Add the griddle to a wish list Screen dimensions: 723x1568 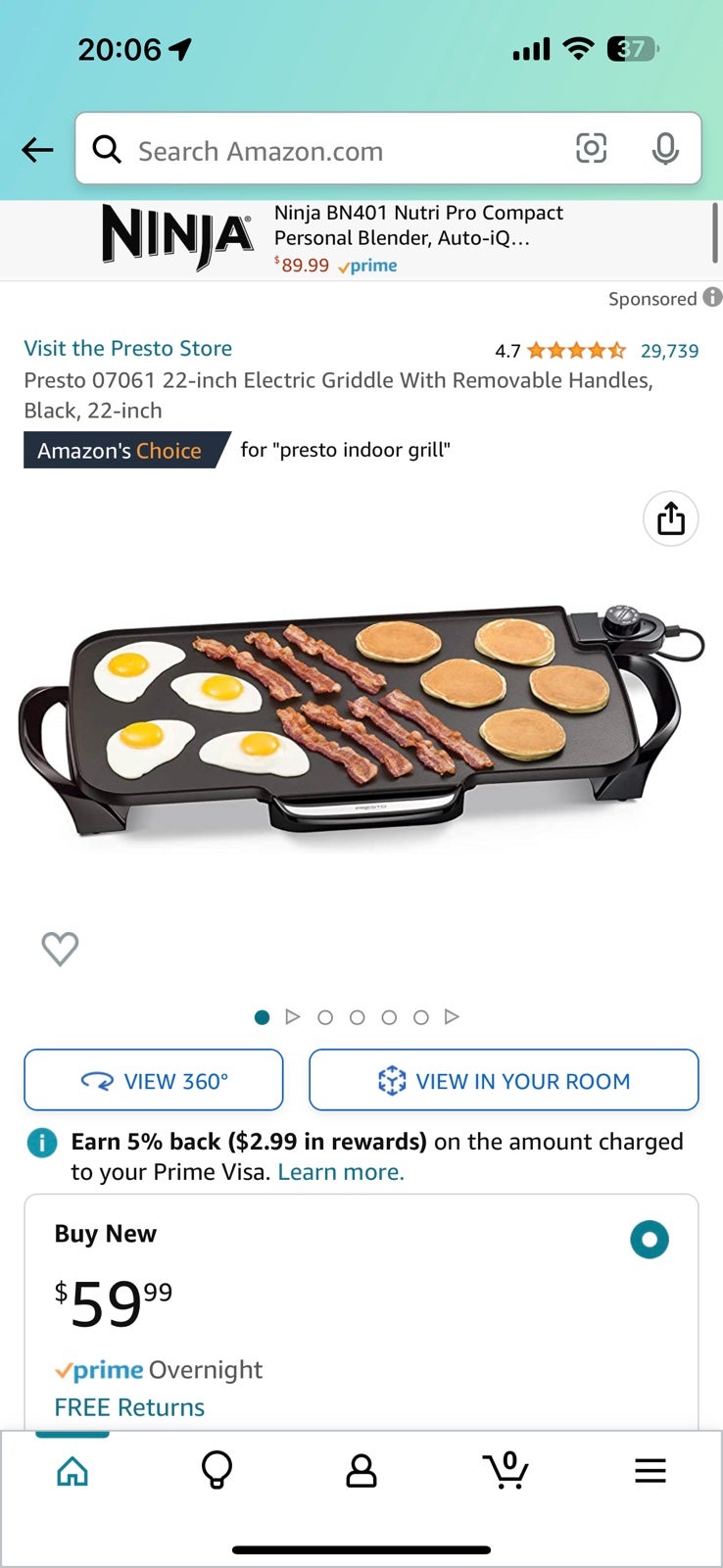(60, 948)
